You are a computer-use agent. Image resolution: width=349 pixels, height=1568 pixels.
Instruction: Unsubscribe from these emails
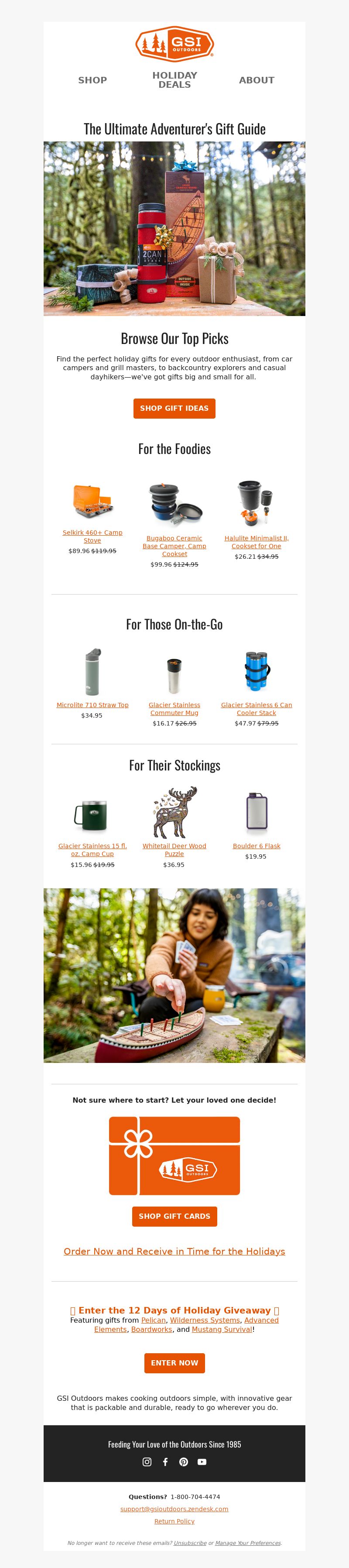tap(190, 1543)
